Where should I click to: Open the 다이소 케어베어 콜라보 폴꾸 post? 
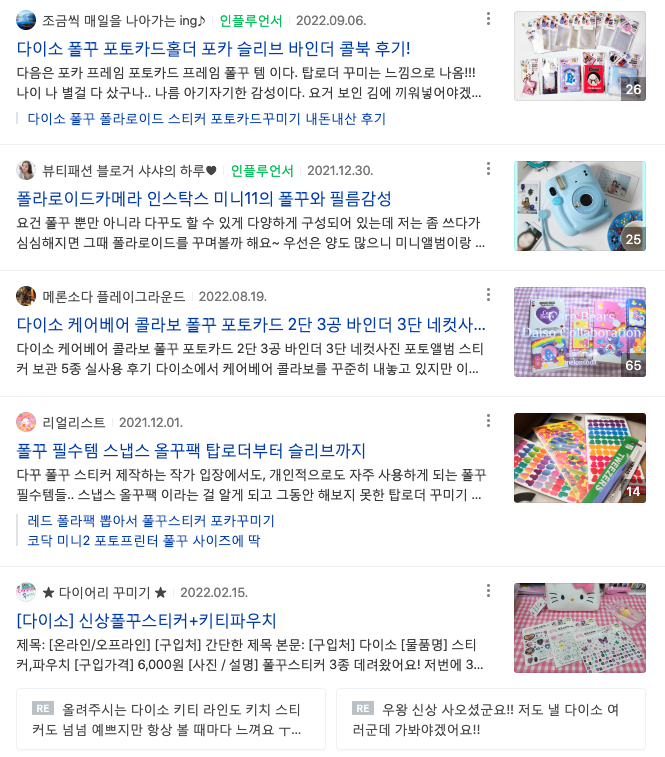pyautogui.click(x=251, y=324)
